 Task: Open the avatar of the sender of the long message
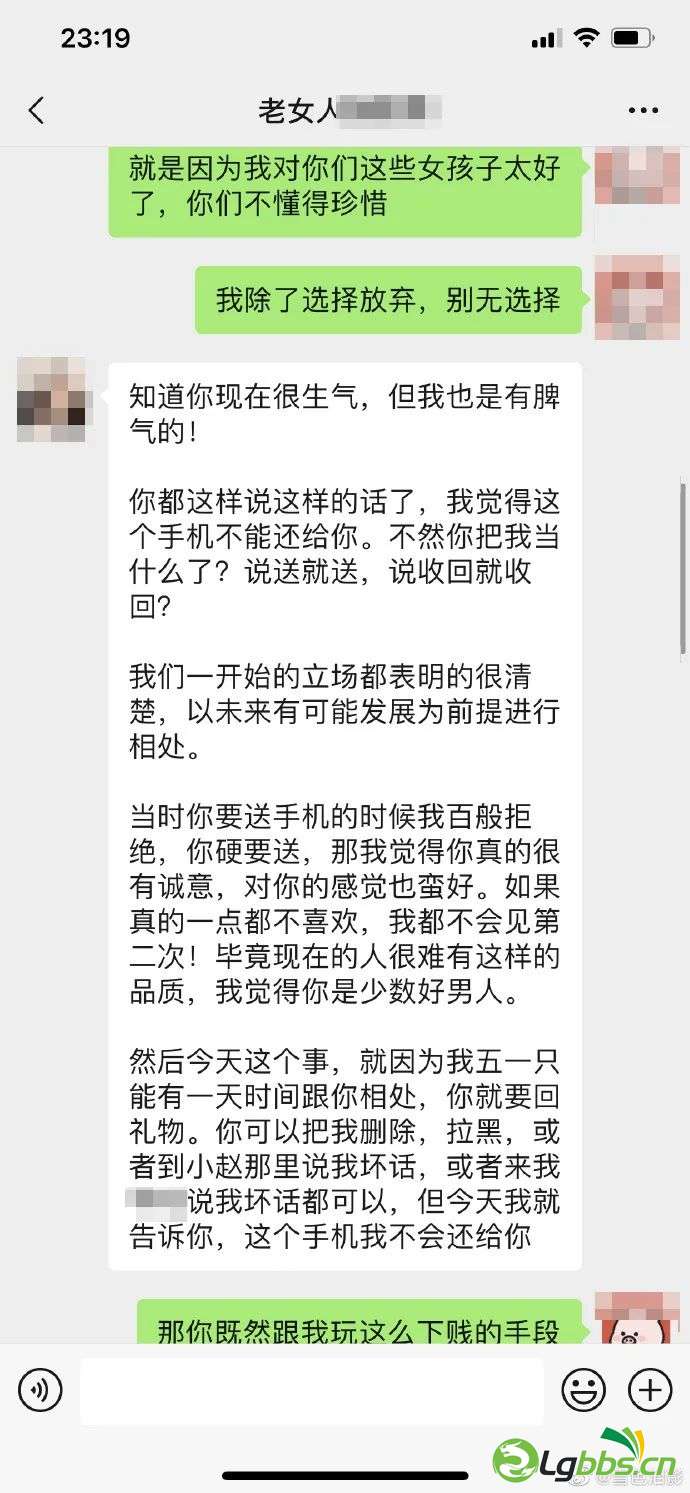coord(51,399)
